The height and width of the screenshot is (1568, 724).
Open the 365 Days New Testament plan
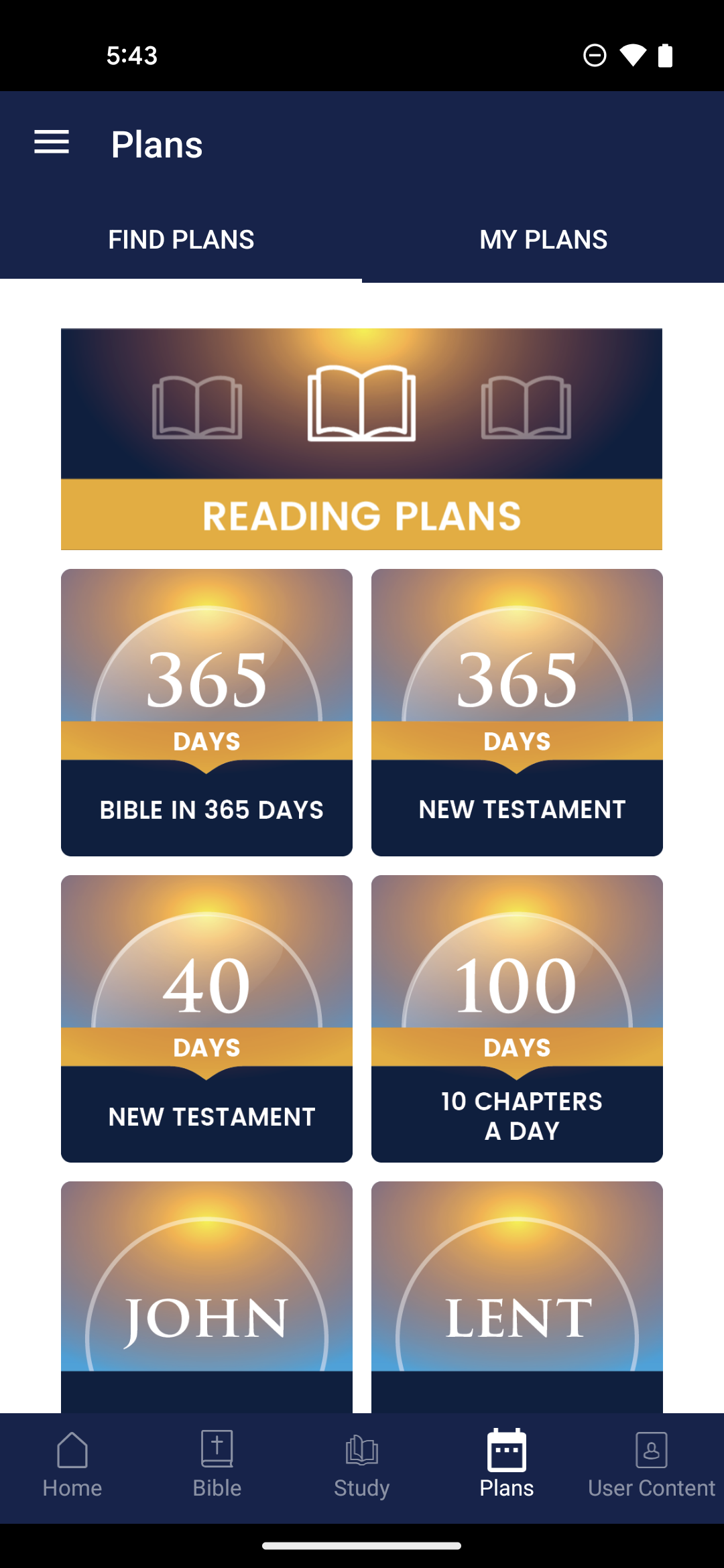pos(517,712)
